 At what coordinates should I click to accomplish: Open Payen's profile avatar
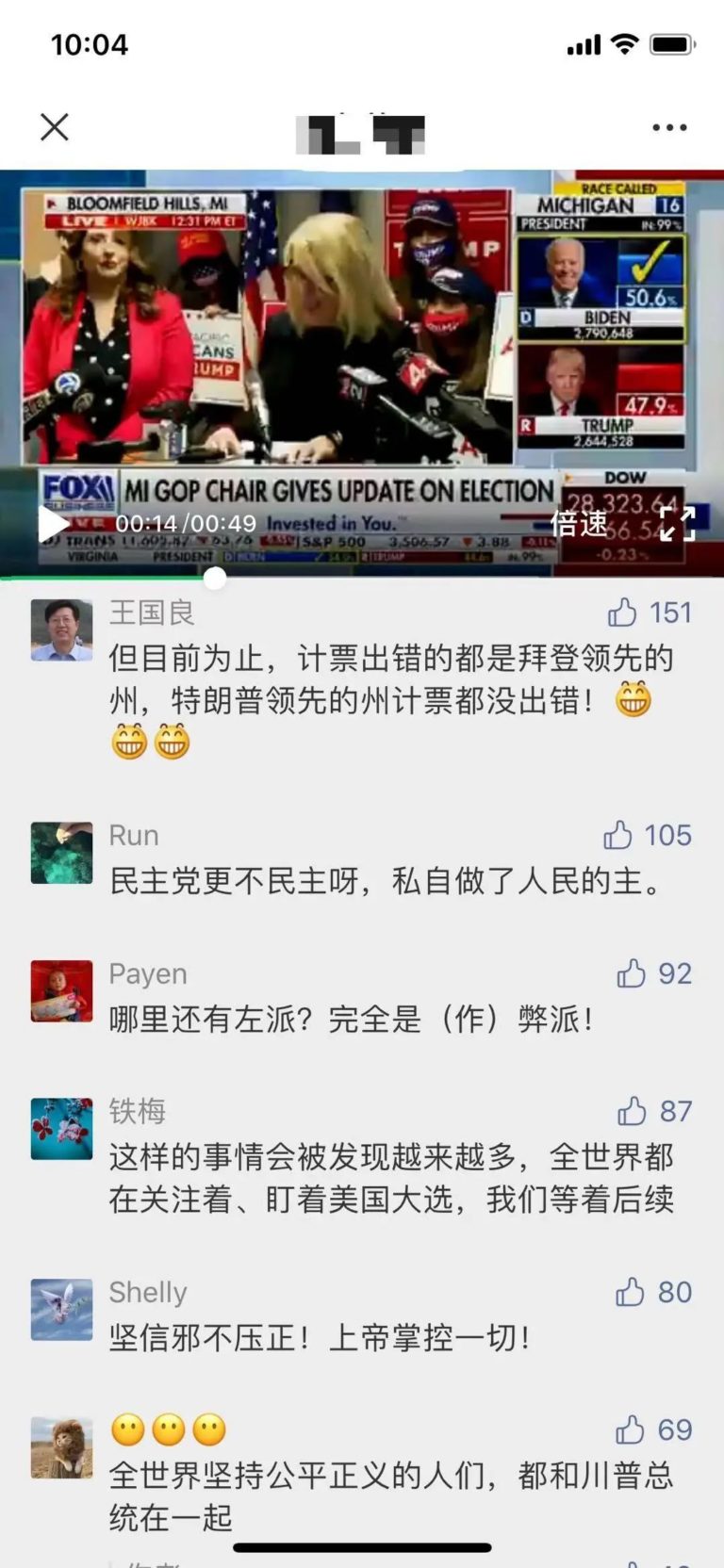tap(62, 991)
